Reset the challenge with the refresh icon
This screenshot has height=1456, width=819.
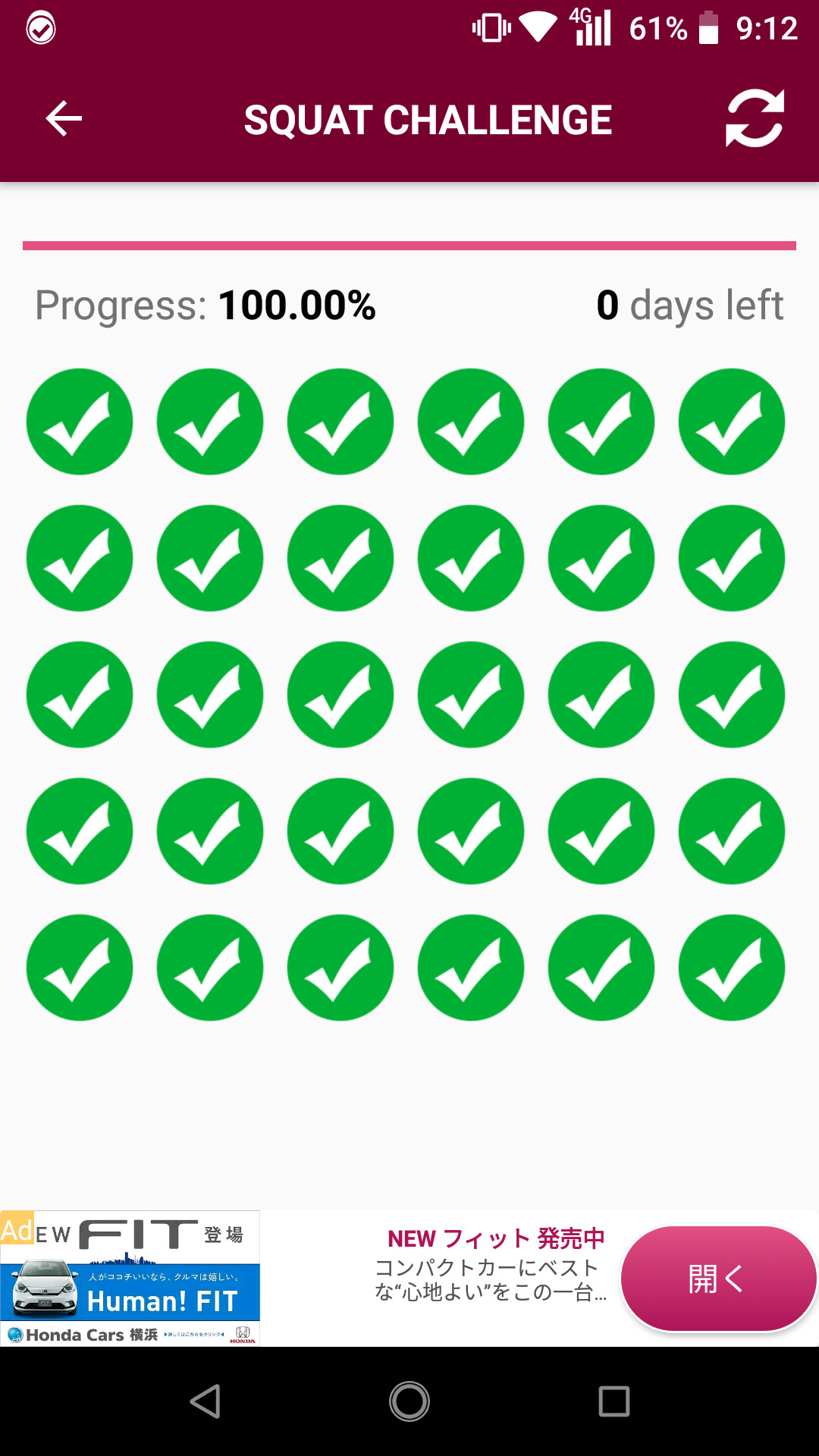coord(754,119)
